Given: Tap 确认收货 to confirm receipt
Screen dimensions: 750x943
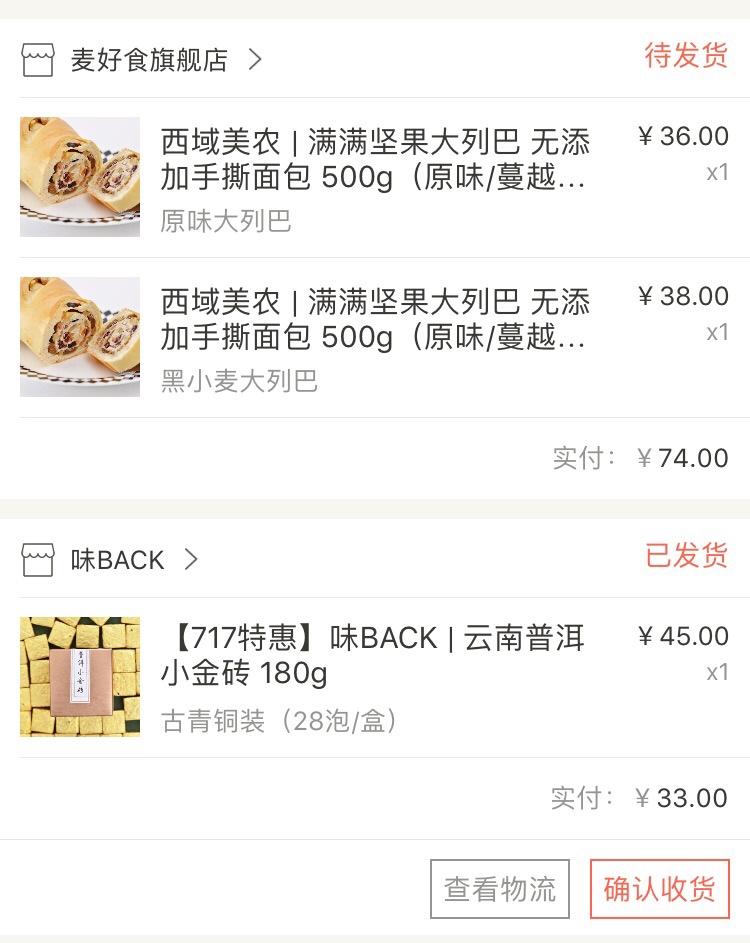Looking at the screenshot, I should (660, 889).
